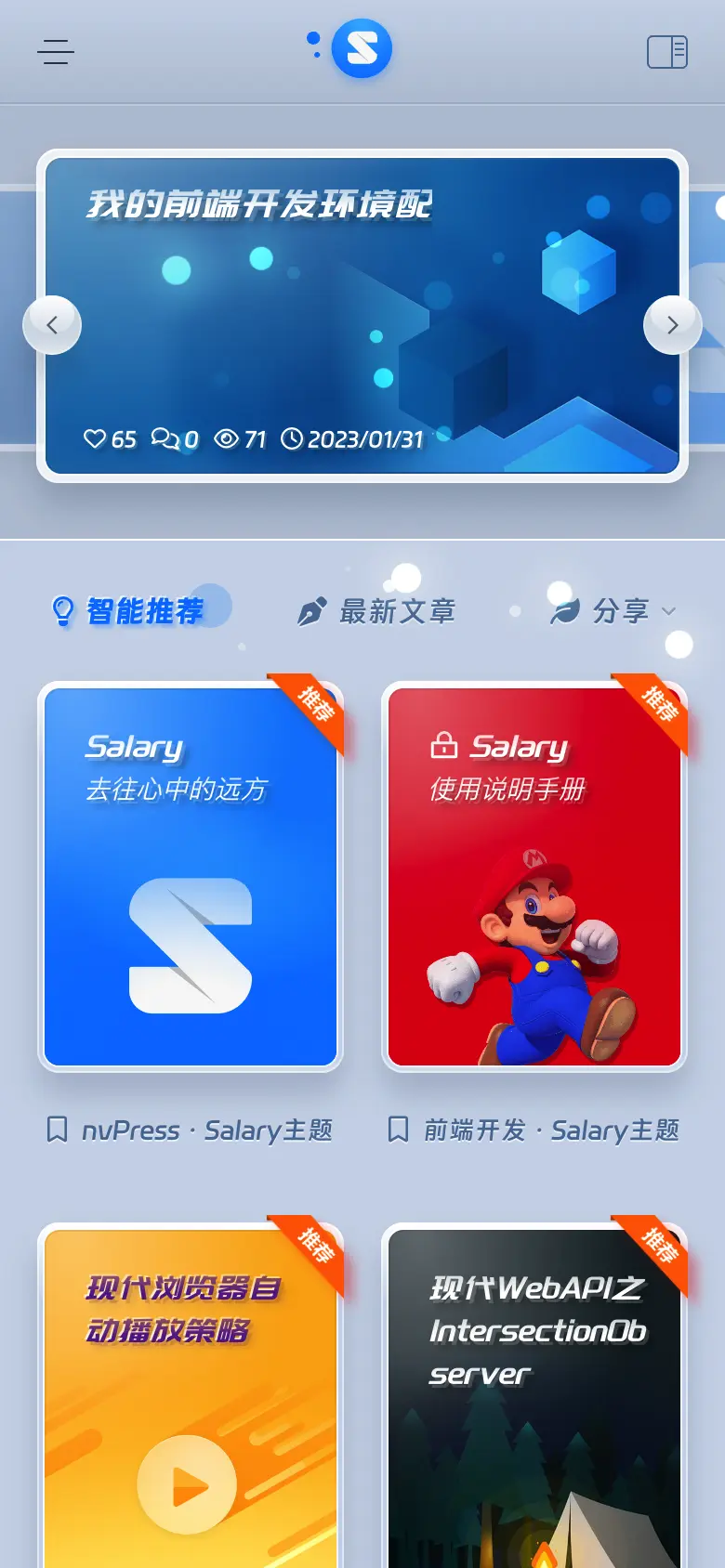Switch to the 最新文章 tab
Image resolution: width=725 pixels, height=1568 pixels.
tap(377, 611)
